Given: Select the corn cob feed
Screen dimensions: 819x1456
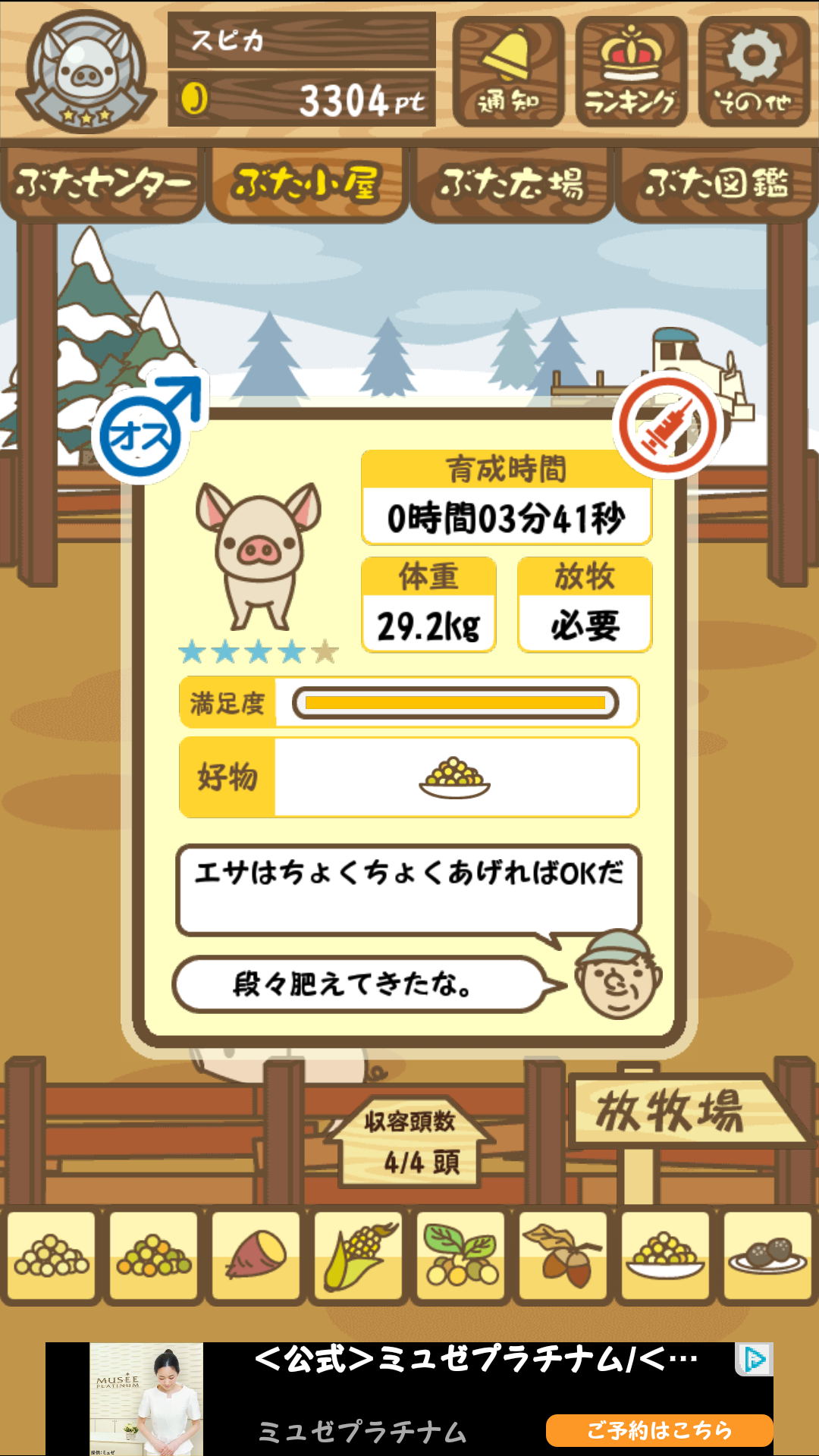Looking at the screenshot, I should [x=358, y=1256].
